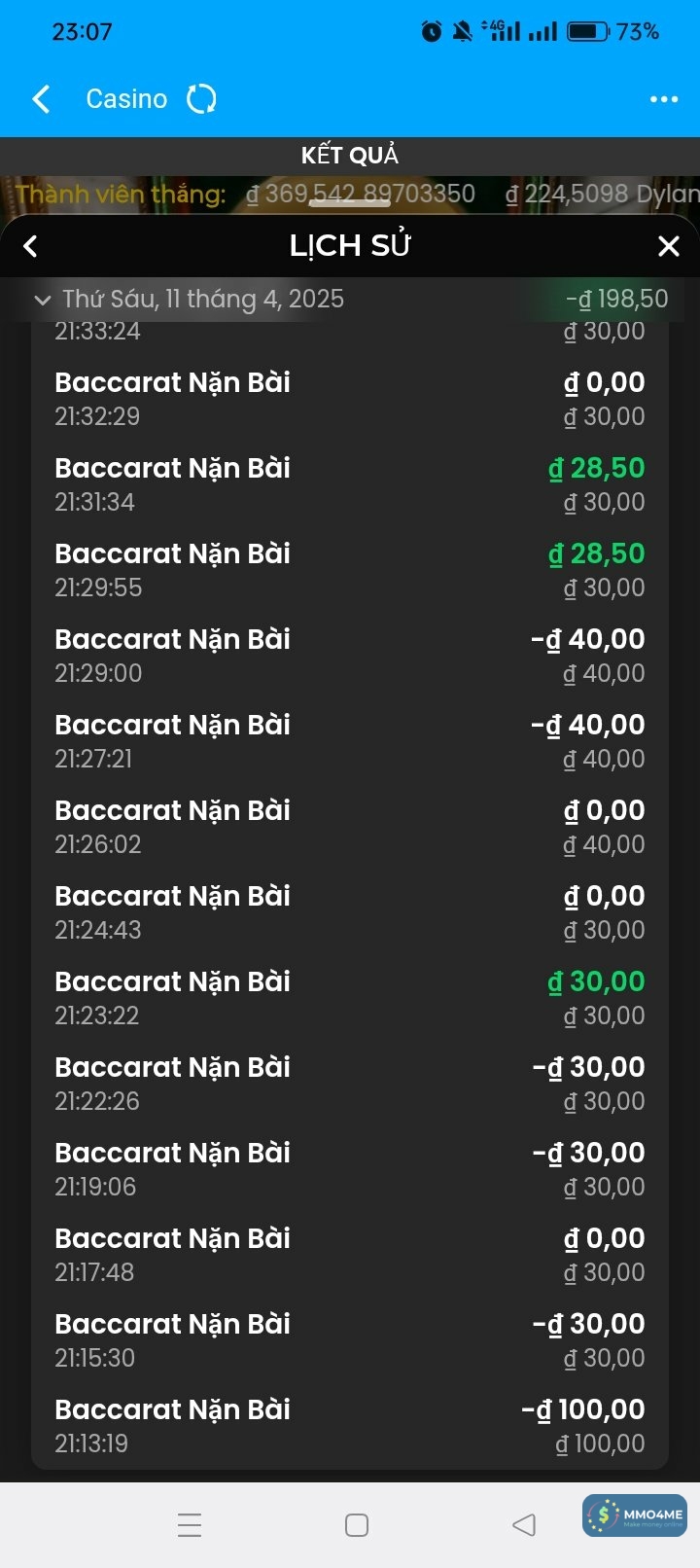The image size is (700, 1568).
Task: Close the Lịch Sử history panel
Action: click(x=669, y=246)
